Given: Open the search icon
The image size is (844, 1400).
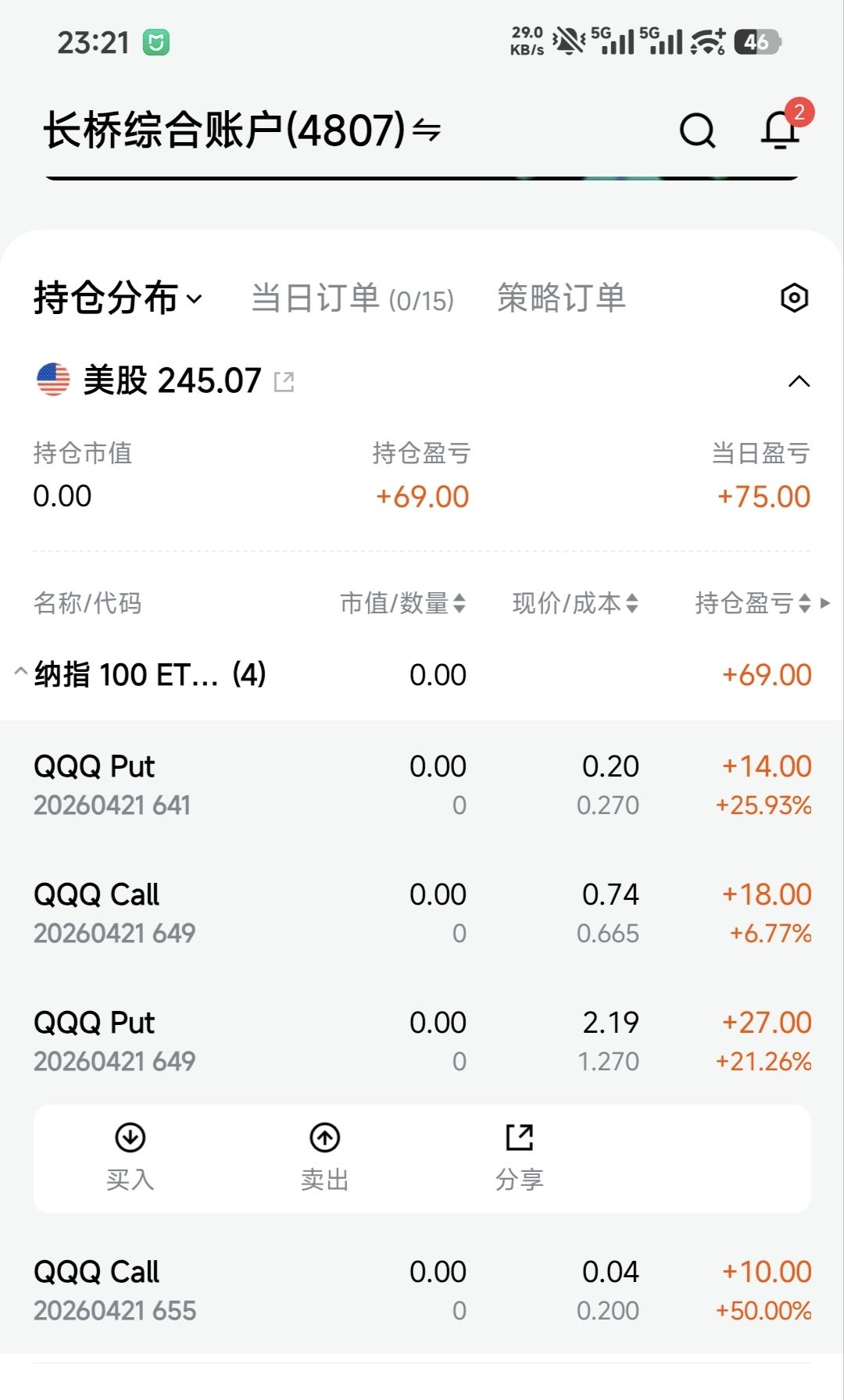Looking at the screenshot, I should coord(697,130).
